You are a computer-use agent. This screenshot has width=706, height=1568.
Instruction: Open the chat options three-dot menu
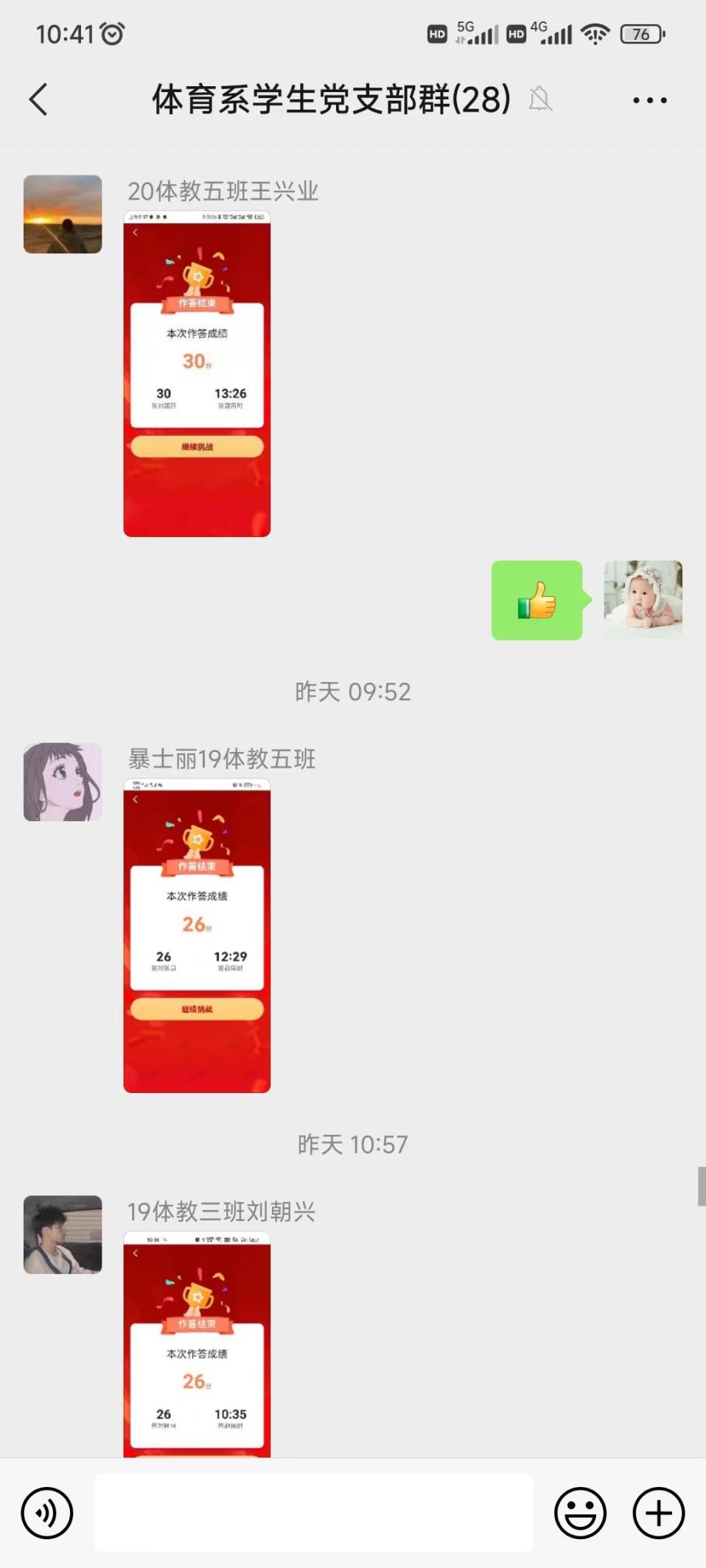coord(649,100)
